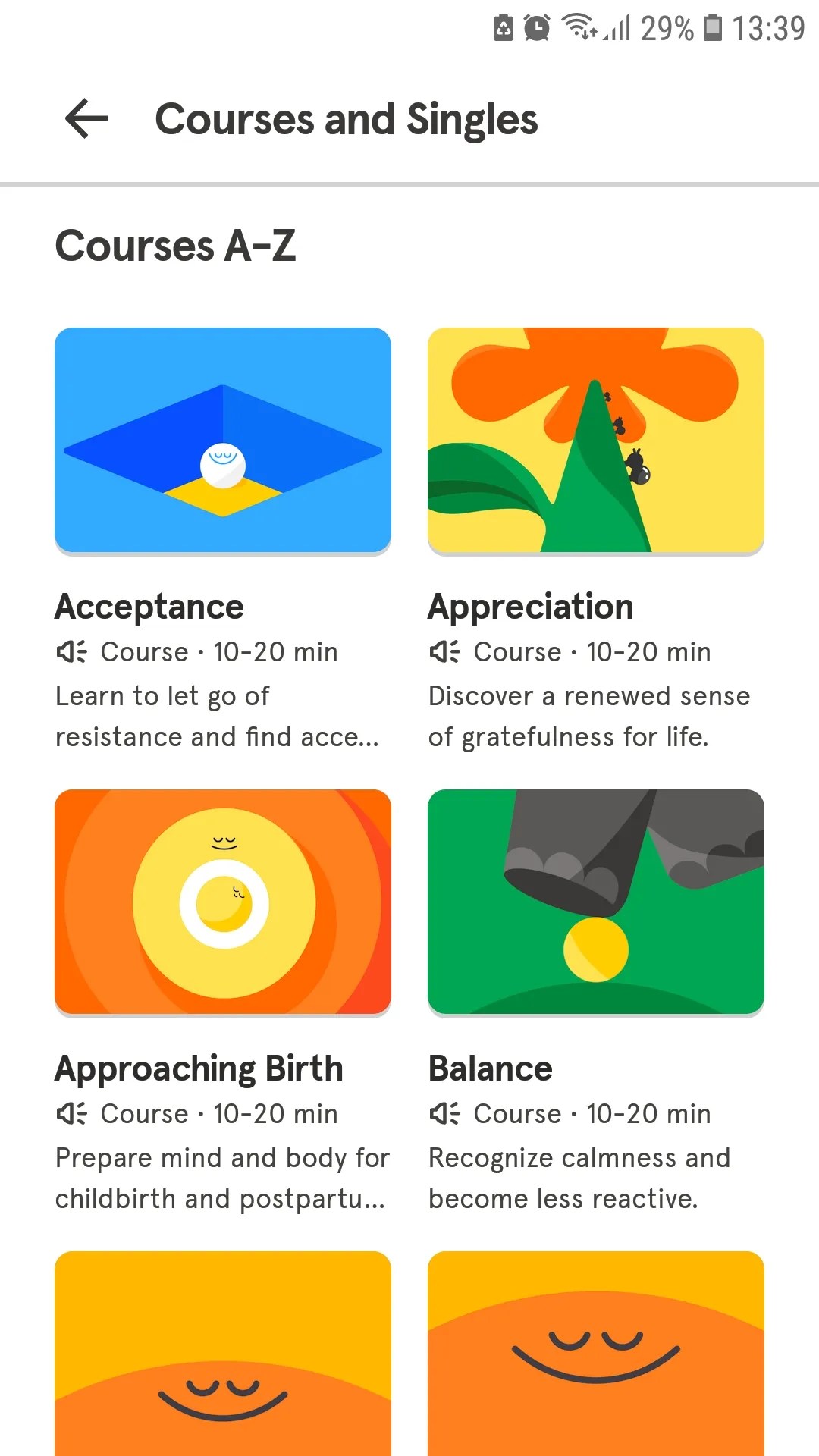Tap the audio speaker icon beside Appreciation
The image size is (819, 1456).
(444, 651)
